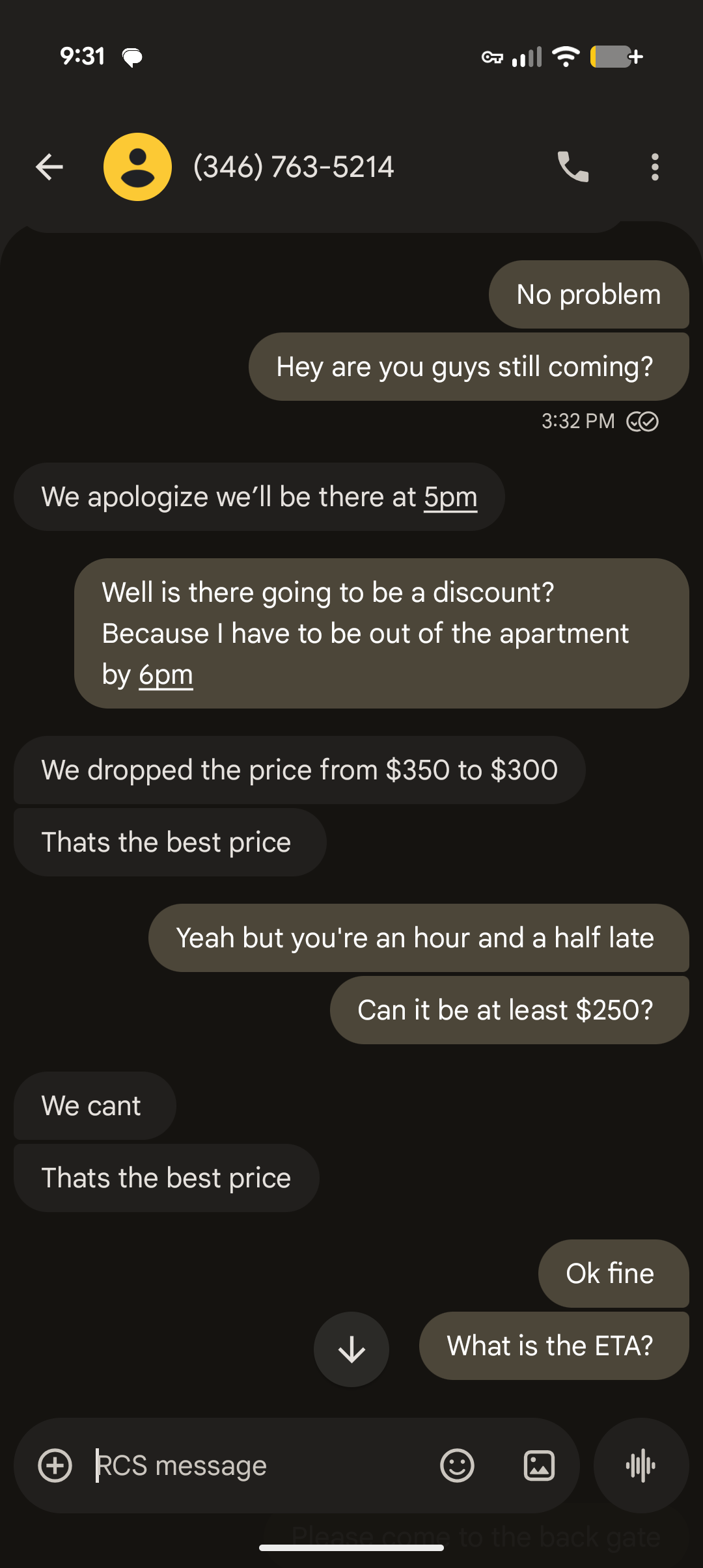Open the emoji picker
Screen dimensions: 703x1568
(x=457, y=1466)
